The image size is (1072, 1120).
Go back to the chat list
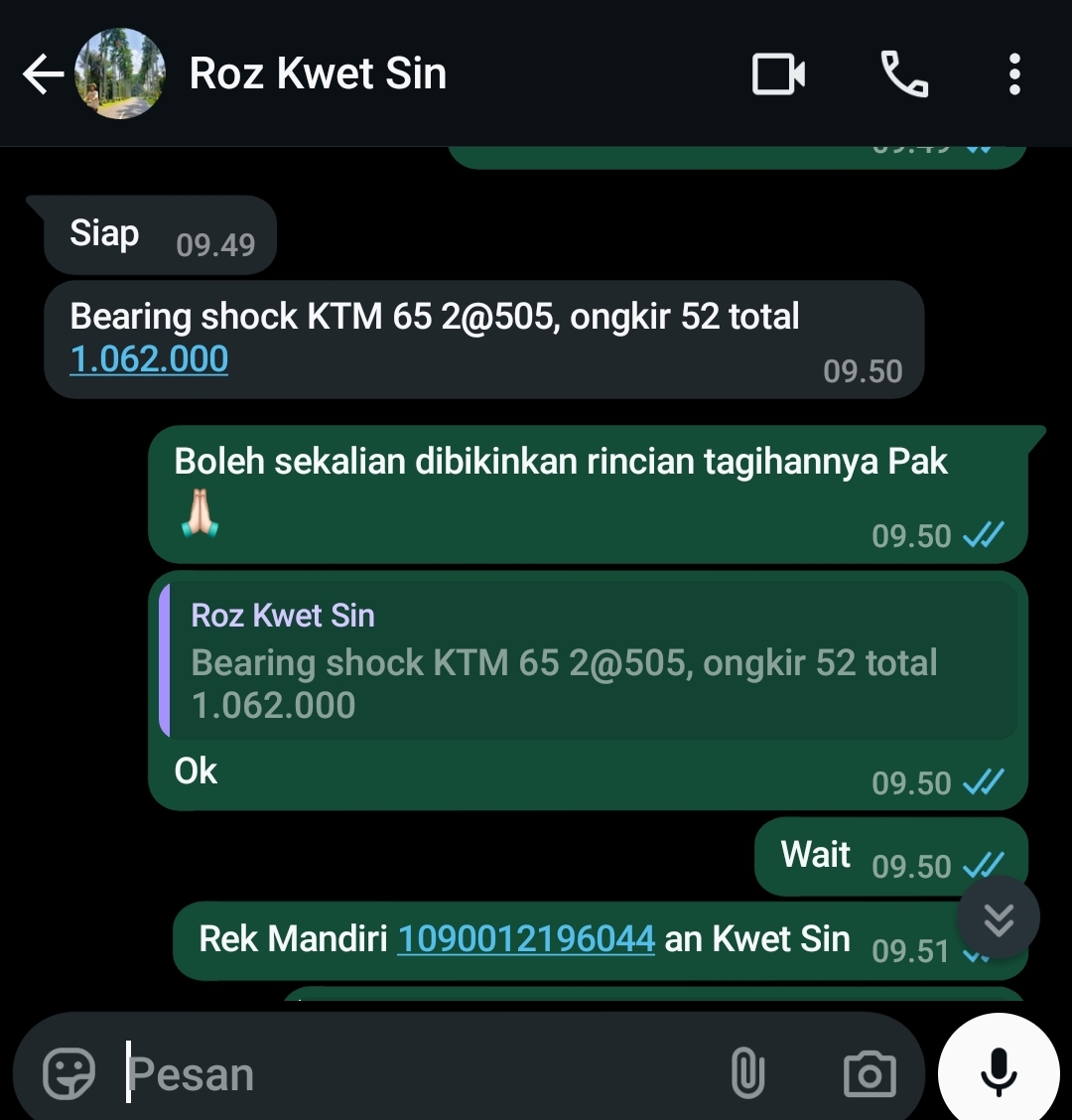(x=42, y=74)
